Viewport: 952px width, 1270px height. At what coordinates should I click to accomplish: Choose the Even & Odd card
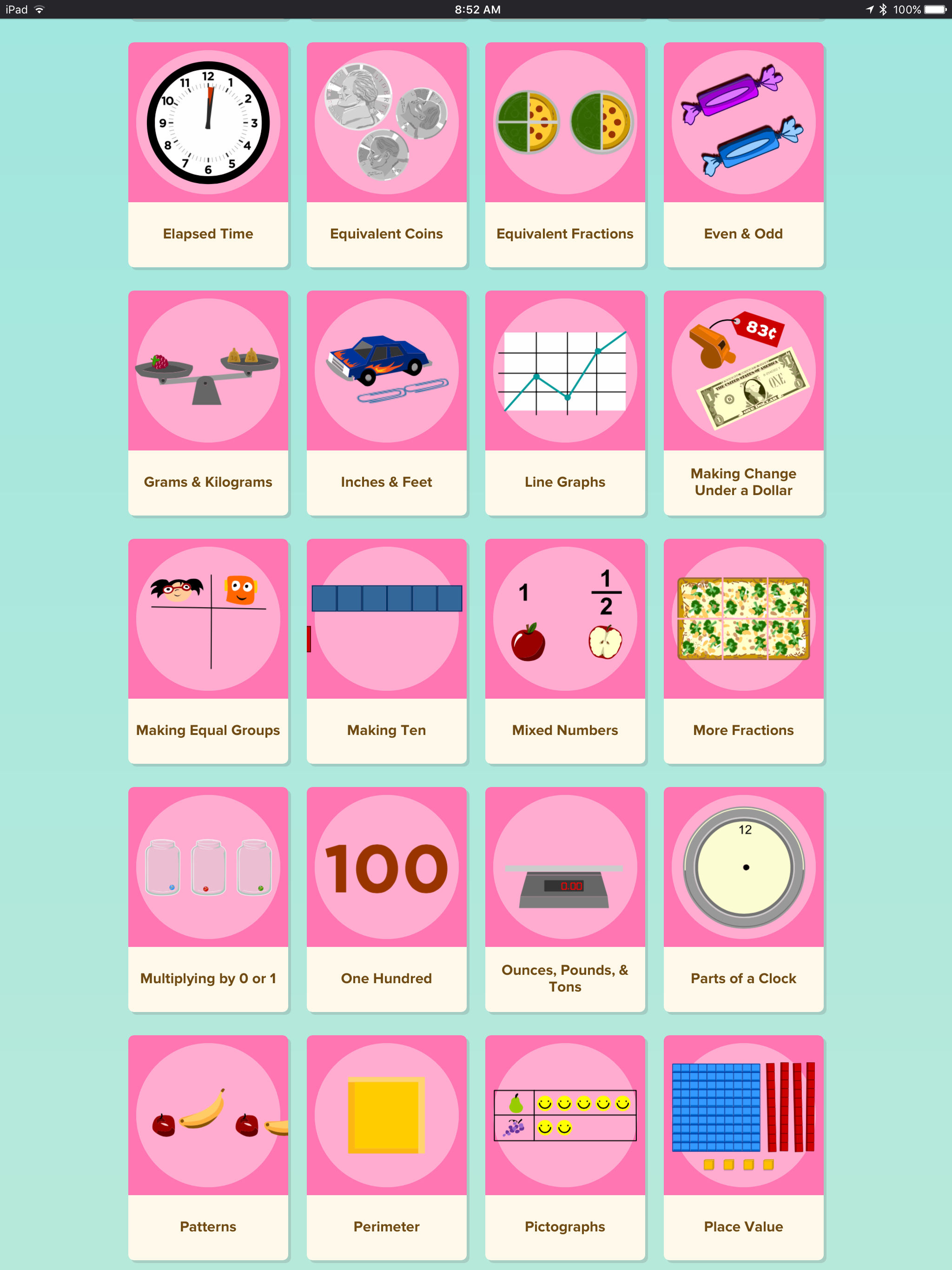tap(744, 154)
